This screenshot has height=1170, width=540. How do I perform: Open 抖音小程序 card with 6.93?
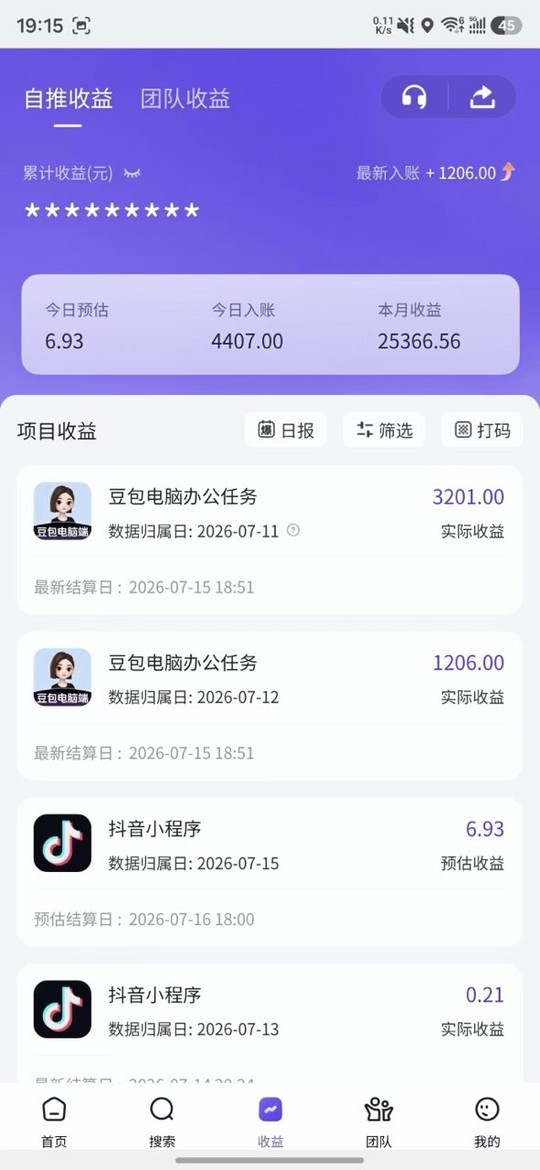pyautogui.click(x=270, y=872)
